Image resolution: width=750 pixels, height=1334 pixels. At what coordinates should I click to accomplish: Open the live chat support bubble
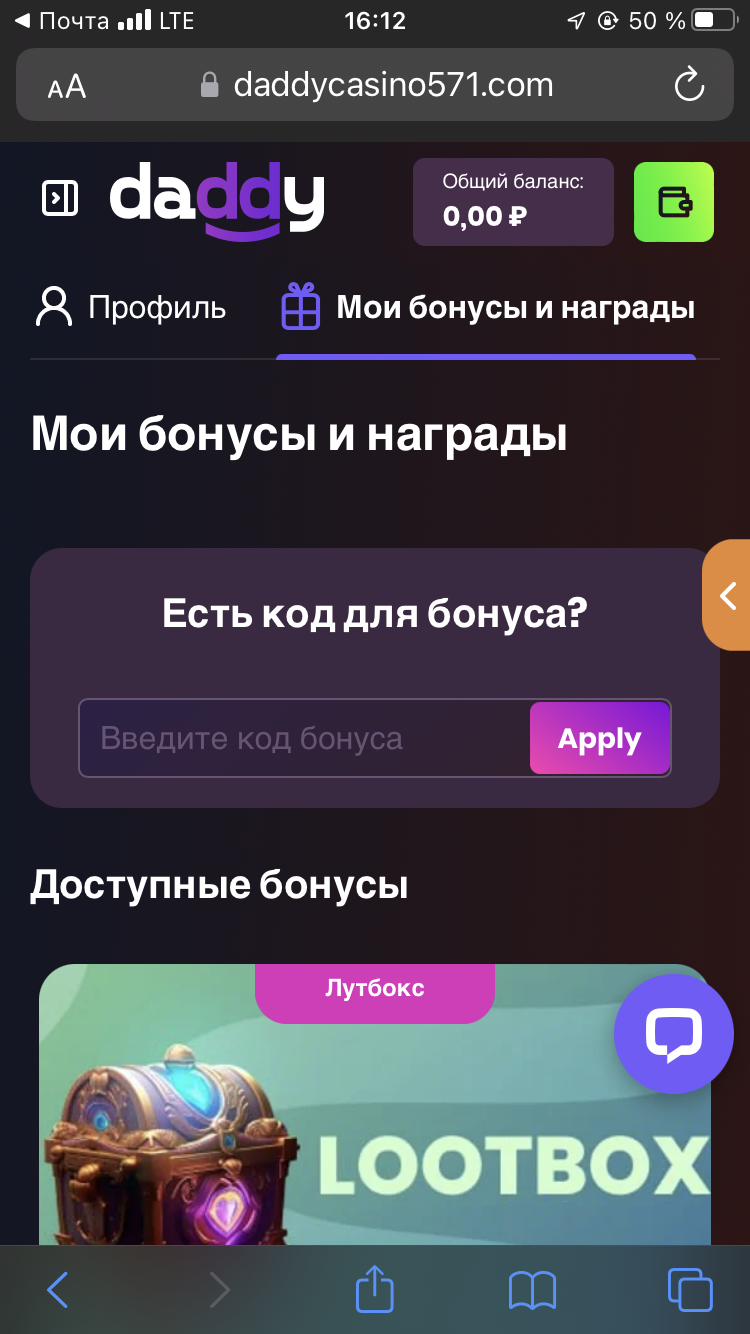coord(673,1034)
